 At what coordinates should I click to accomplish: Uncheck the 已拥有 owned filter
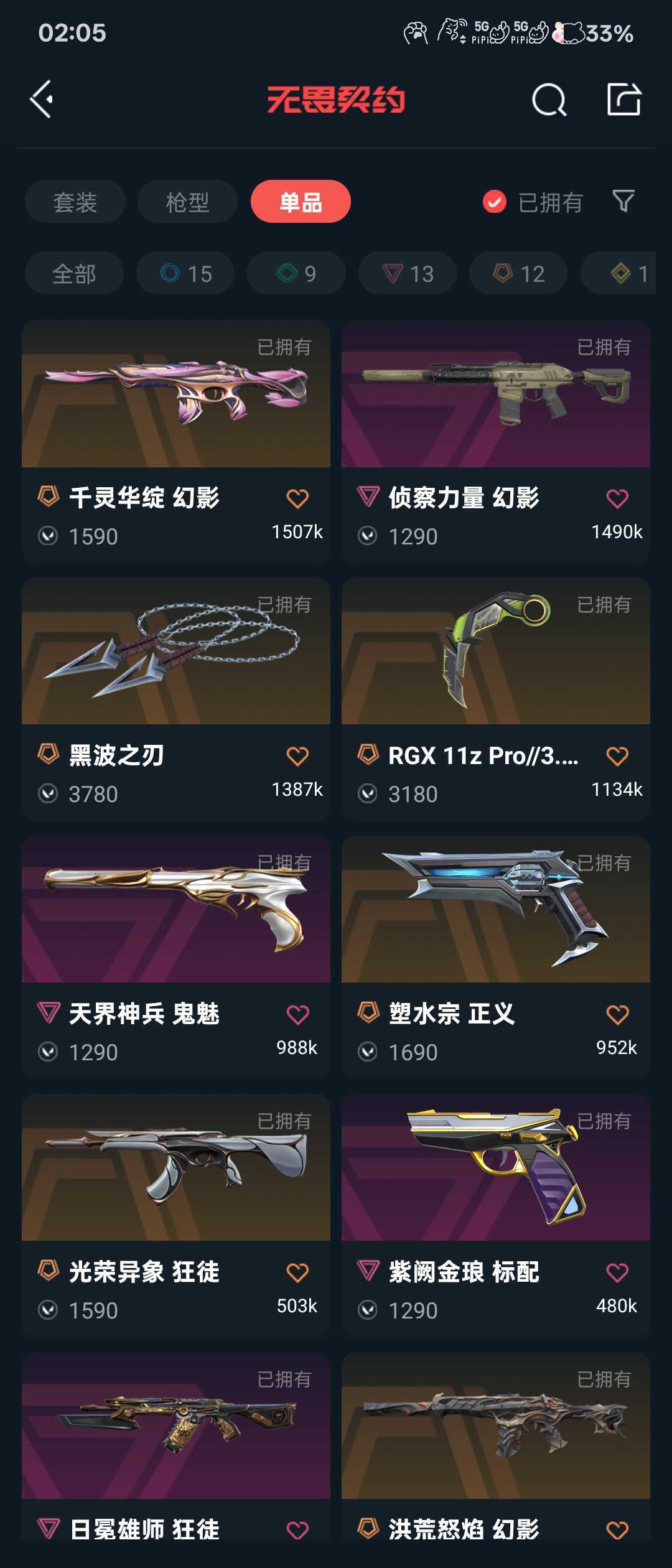coord(495,202)
